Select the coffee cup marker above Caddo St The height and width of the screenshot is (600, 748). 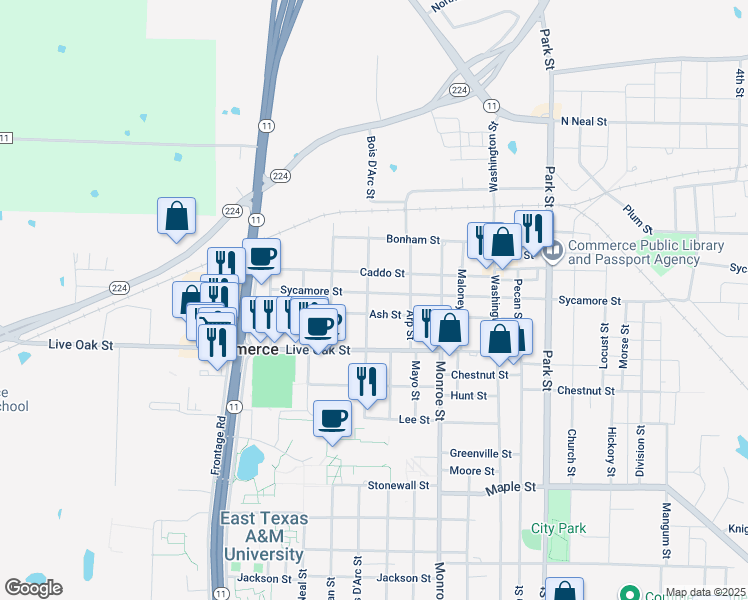[x=262, y=257]
